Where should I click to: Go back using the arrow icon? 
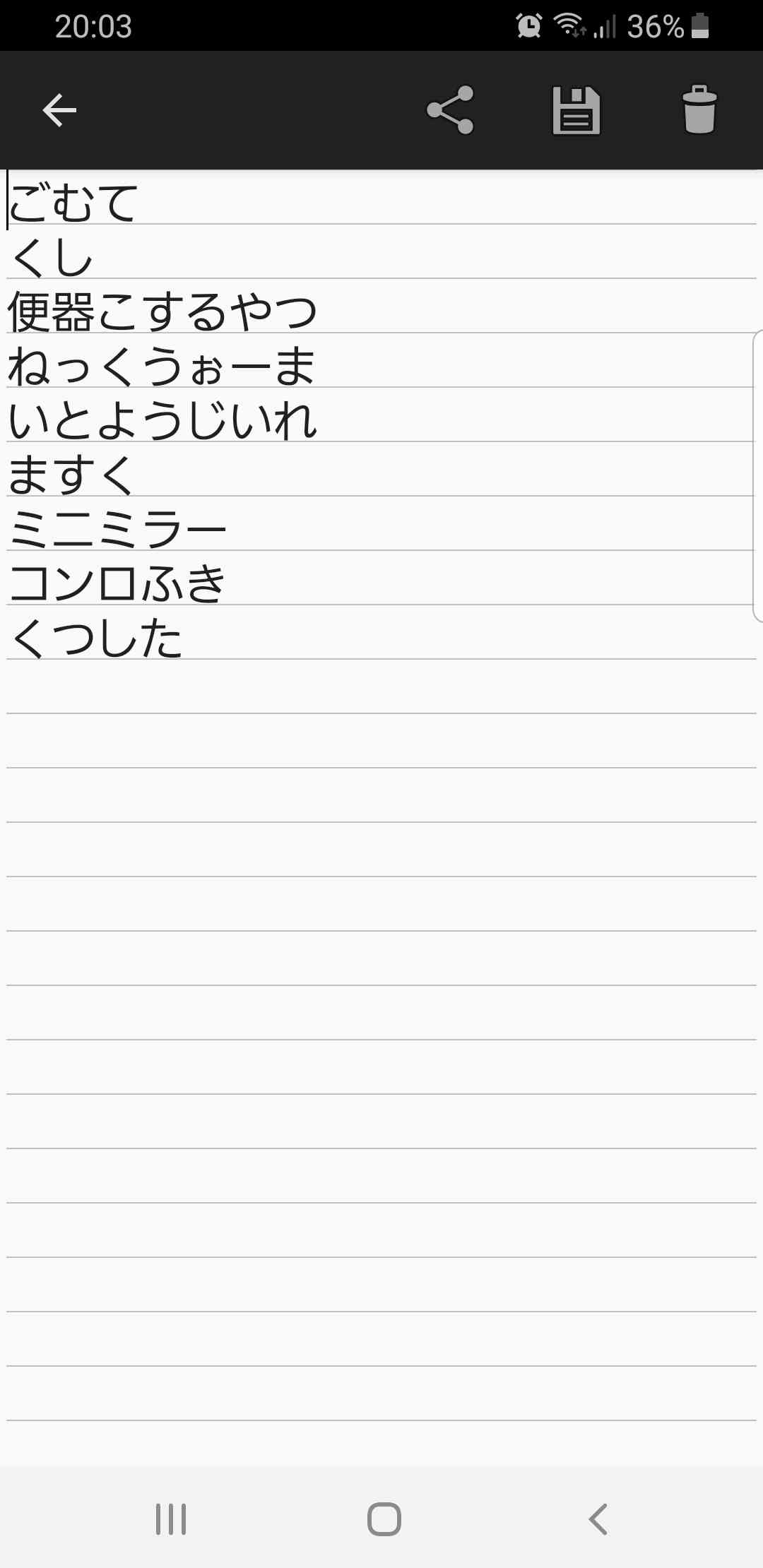point(59,110)
